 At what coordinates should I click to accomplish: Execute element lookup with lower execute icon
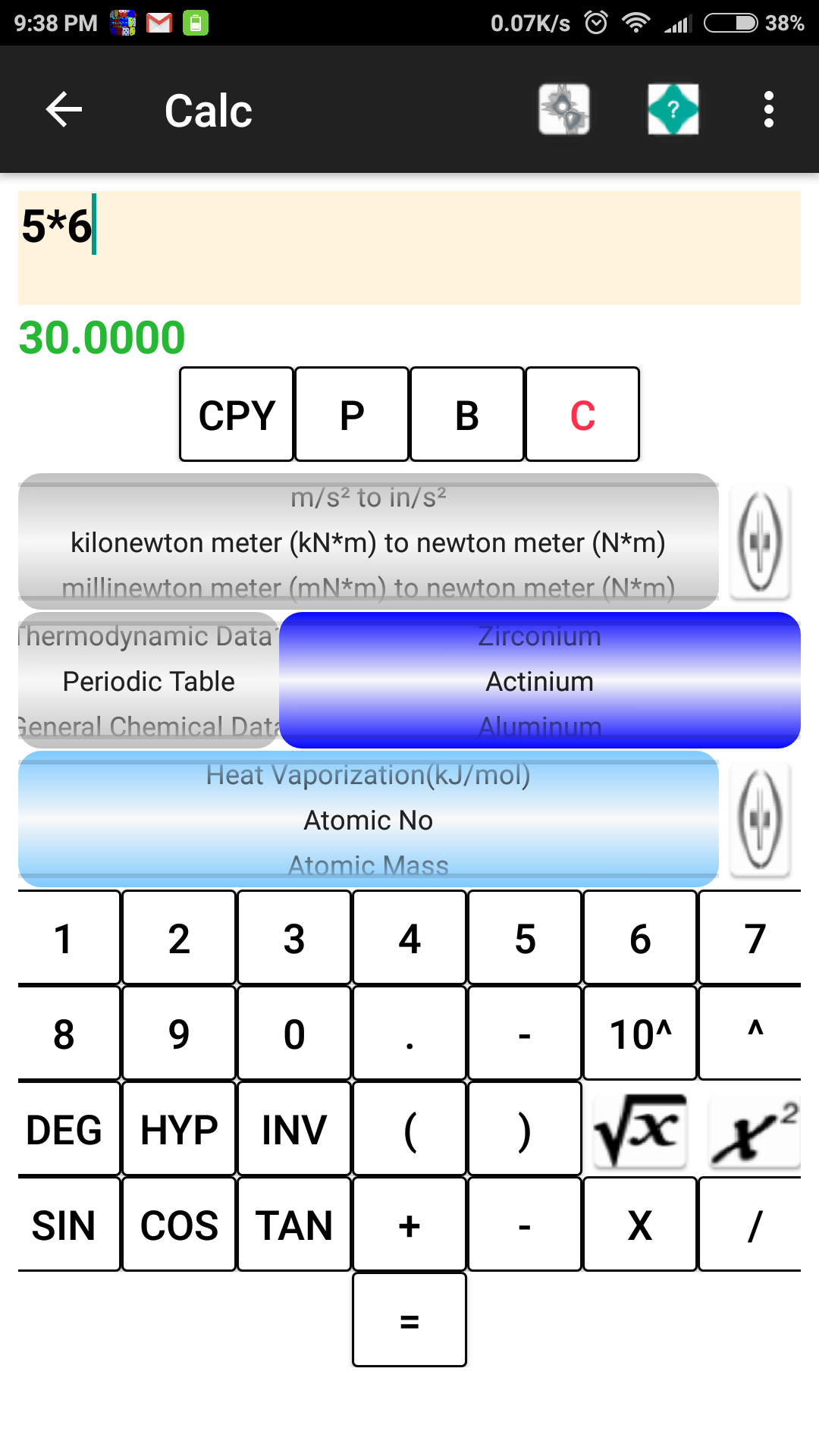pos(759,821)
